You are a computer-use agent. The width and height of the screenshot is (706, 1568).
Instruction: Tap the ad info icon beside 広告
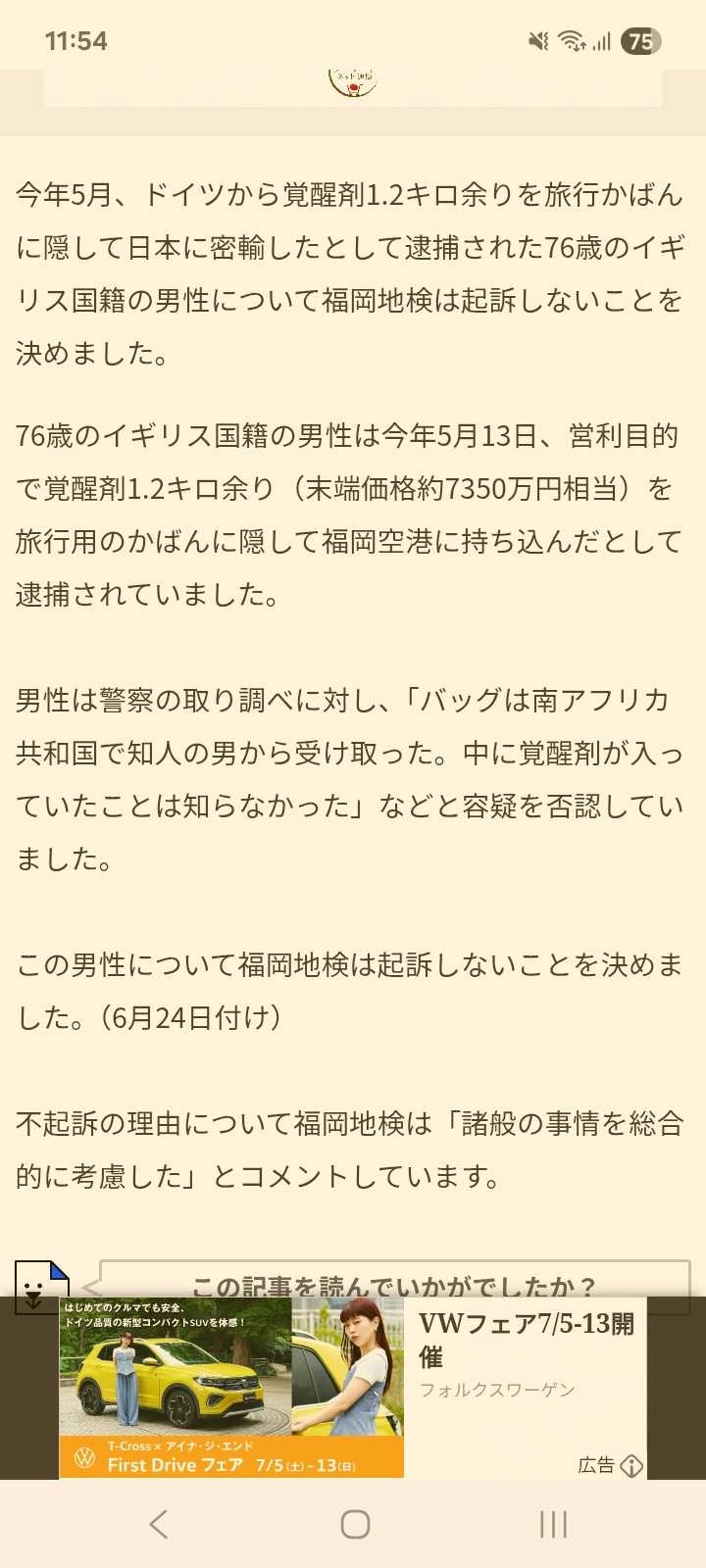(x=632, y=1466)
